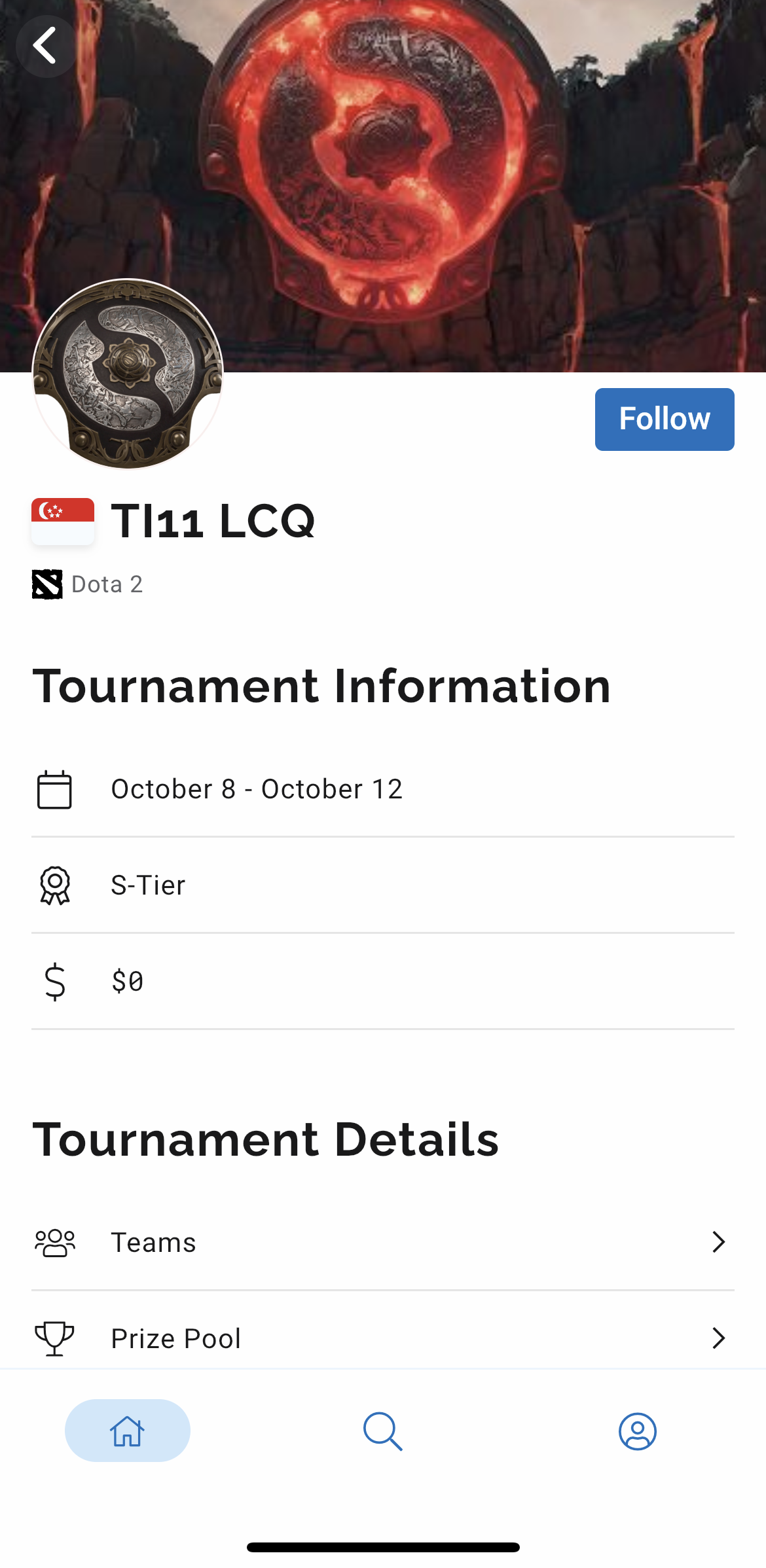
Task: Switch to the Home tab
Action: point(128,1431)
